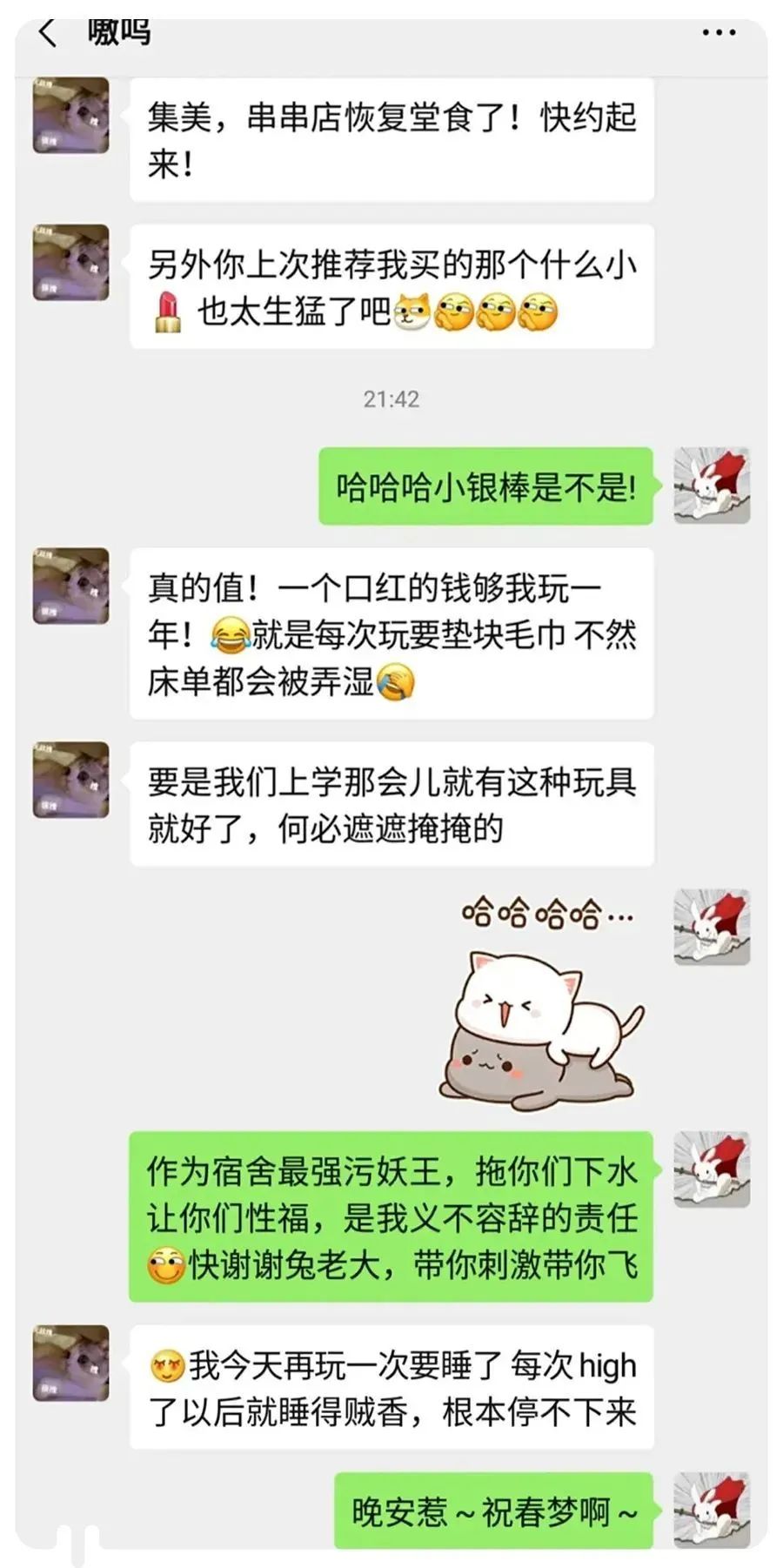The image size is (783, 1568).
Task: Open avatar beside 串串店恢复堂食了 message
Action: (70, 116)
